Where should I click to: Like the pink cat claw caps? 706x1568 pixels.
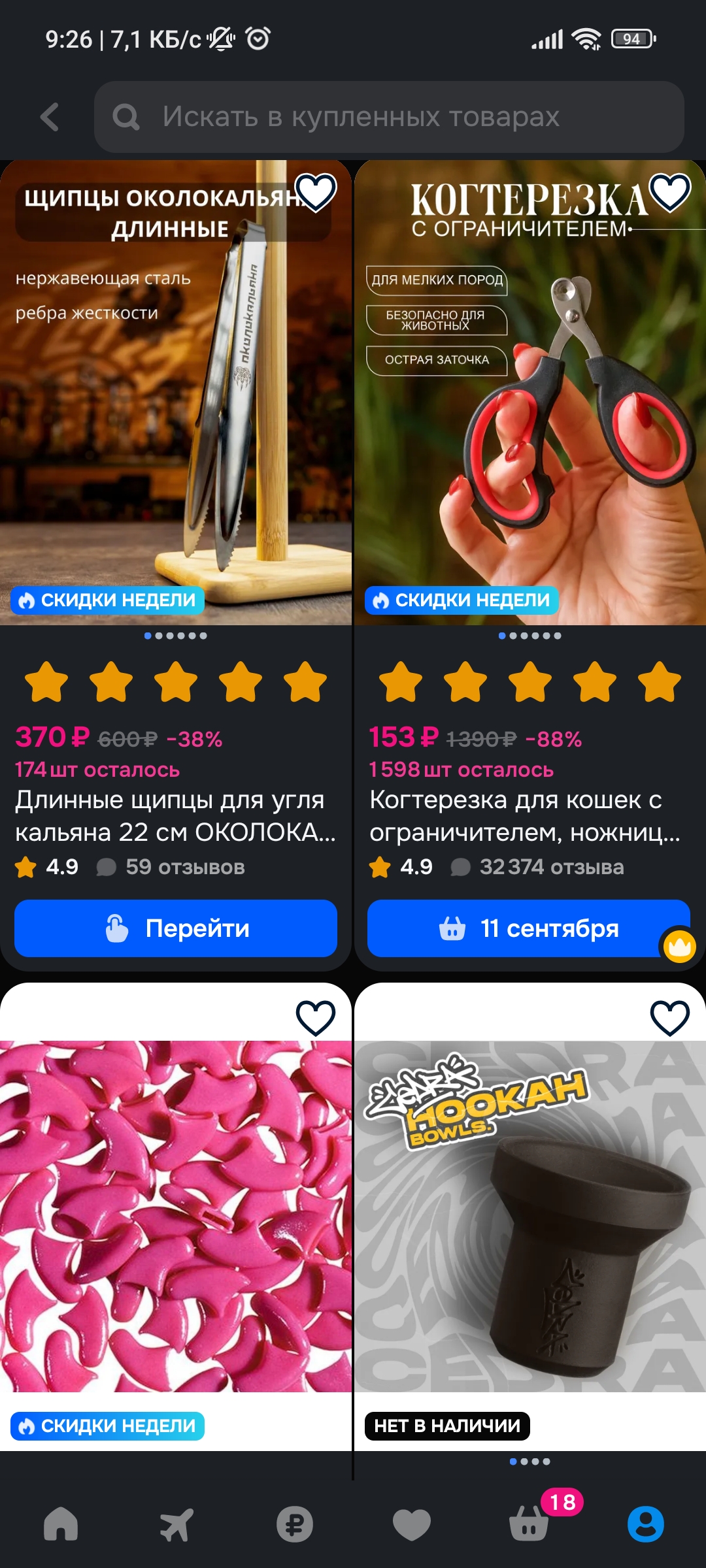coord(316,1018)
